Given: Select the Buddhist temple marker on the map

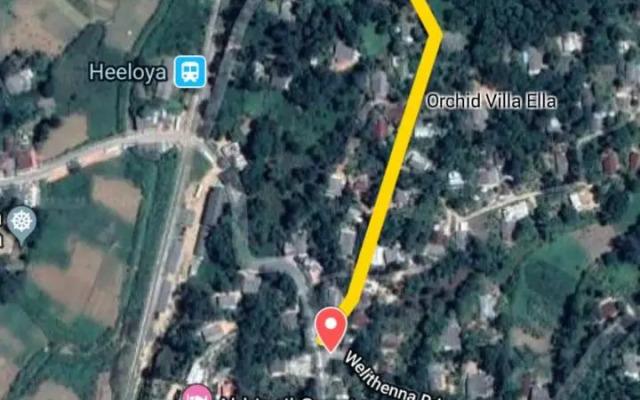Looking at the screenshot, I should click(21, 222).
